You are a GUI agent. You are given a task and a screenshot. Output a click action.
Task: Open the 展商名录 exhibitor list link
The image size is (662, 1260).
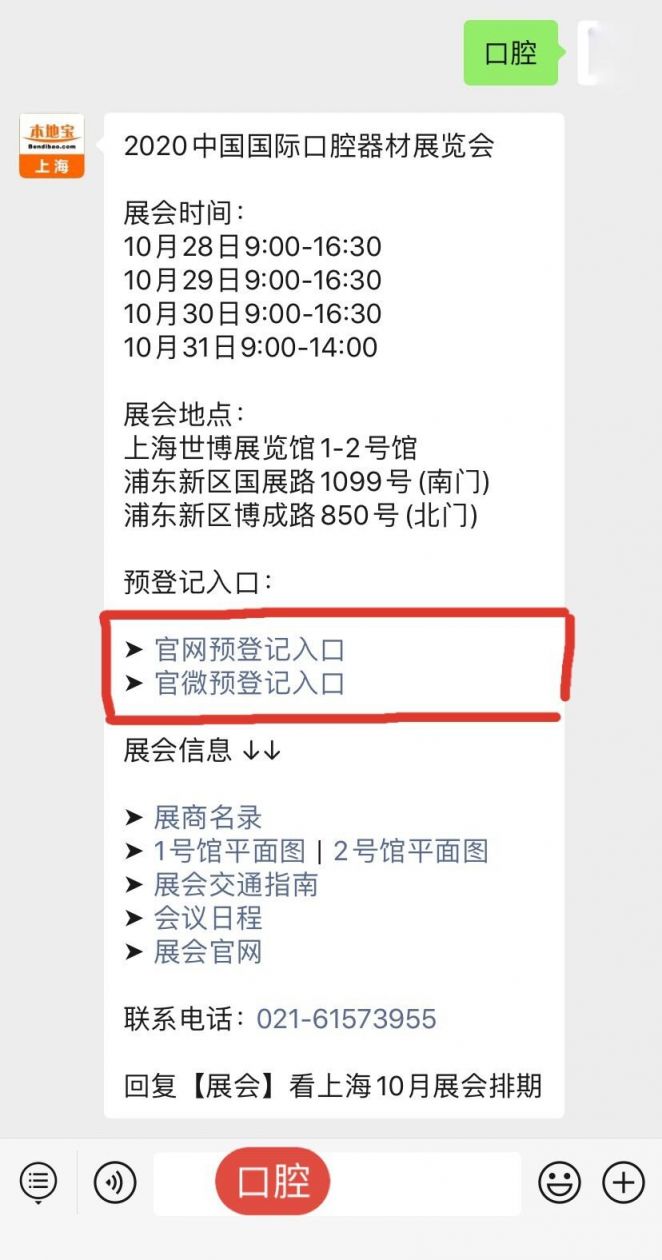(x=207, y=817)
